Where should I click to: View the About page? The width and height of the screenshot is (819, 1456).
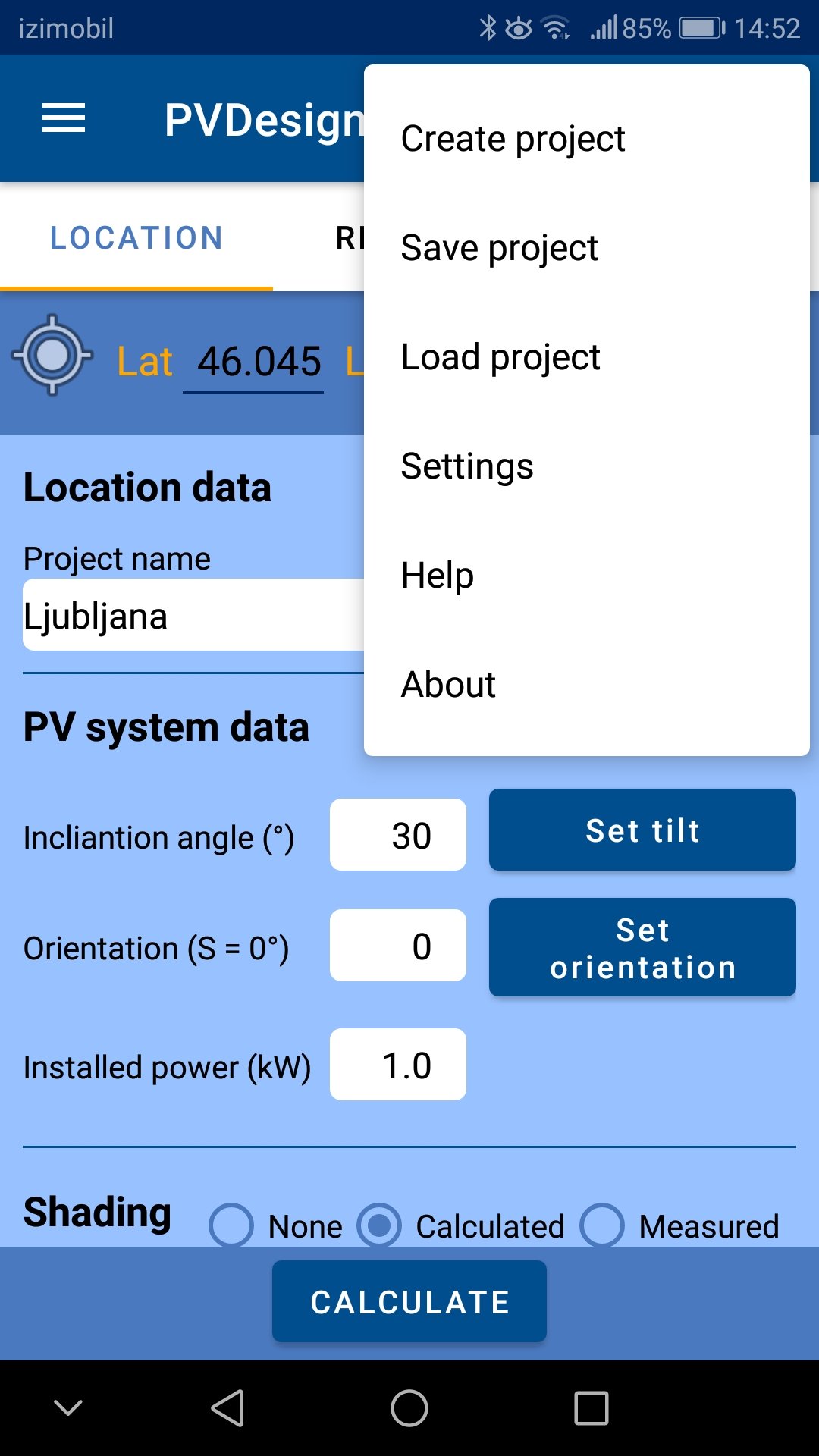(x=448, y=685)
